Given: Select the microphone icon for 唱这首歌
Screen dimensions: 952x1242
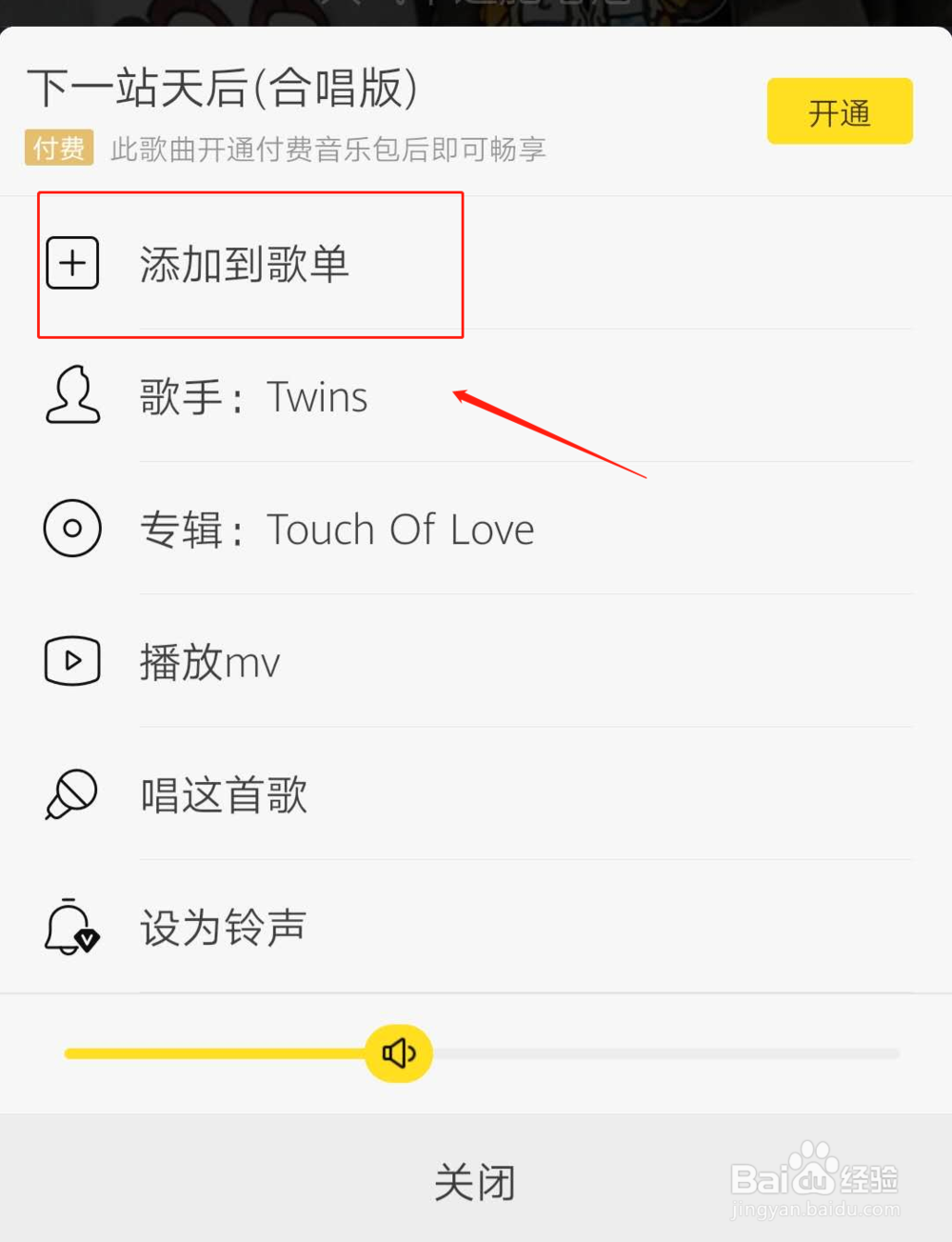Looking at the screenshot, I should point(71,793).
